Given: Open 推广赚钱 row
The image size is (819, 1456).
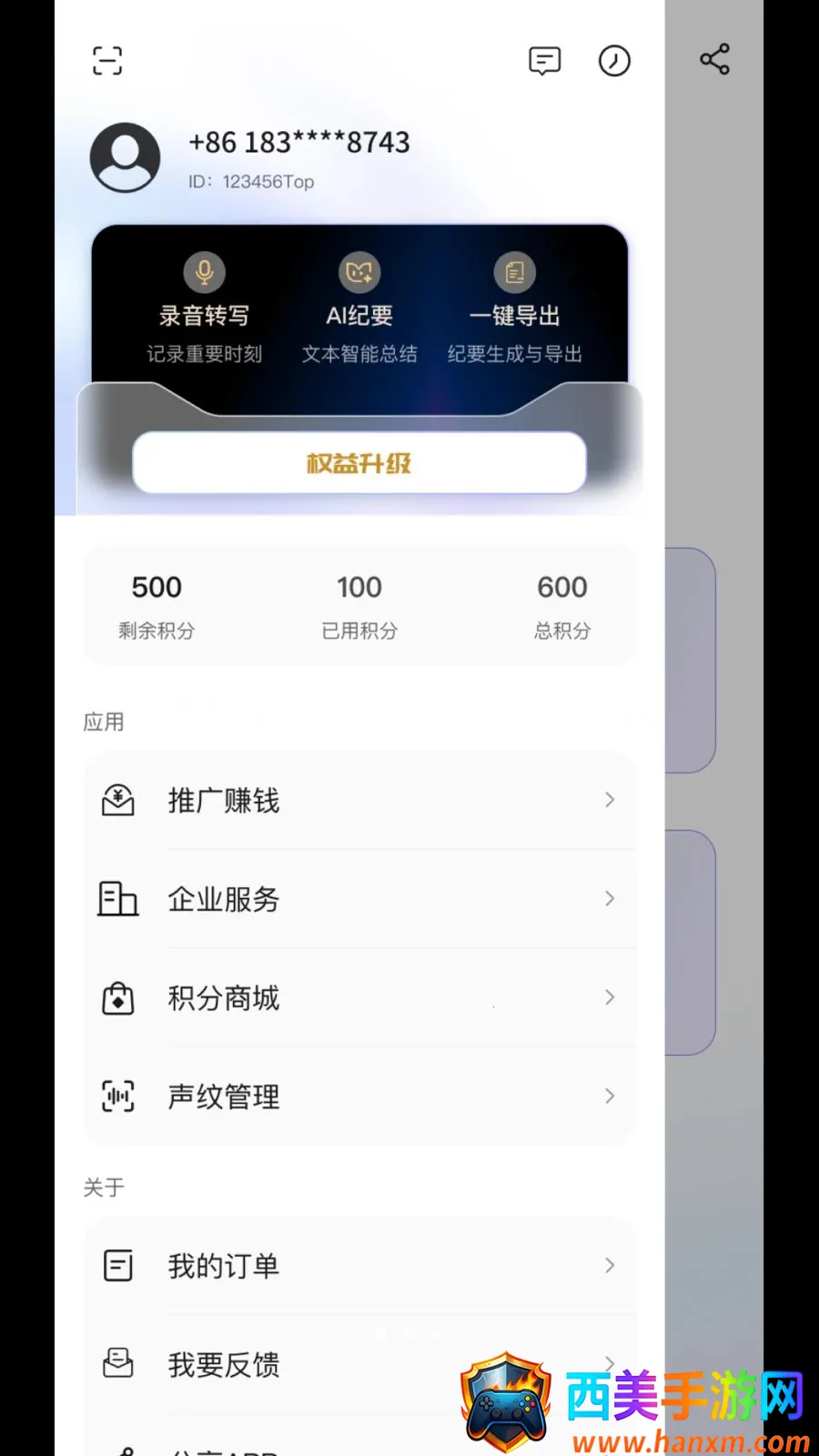Looking at the screenshot, I should tap(359, 800).
